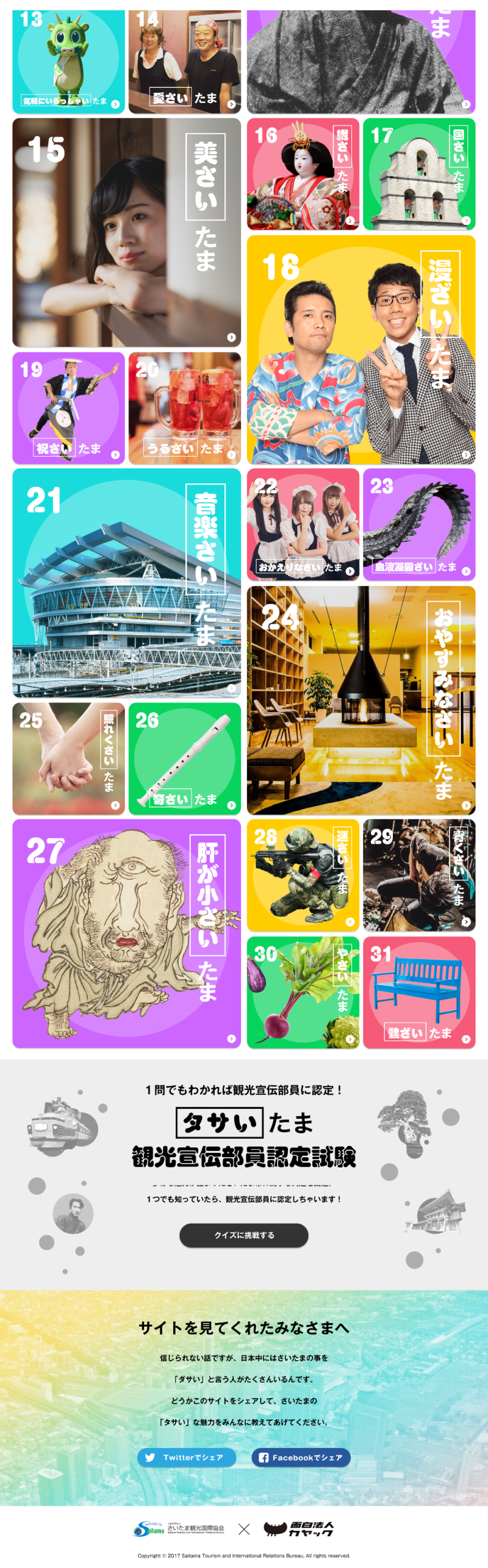The width and height of the screenshot is (488, 1568).
Task: Share the site with Twitterでシェア
Action: click(187, 1457)
